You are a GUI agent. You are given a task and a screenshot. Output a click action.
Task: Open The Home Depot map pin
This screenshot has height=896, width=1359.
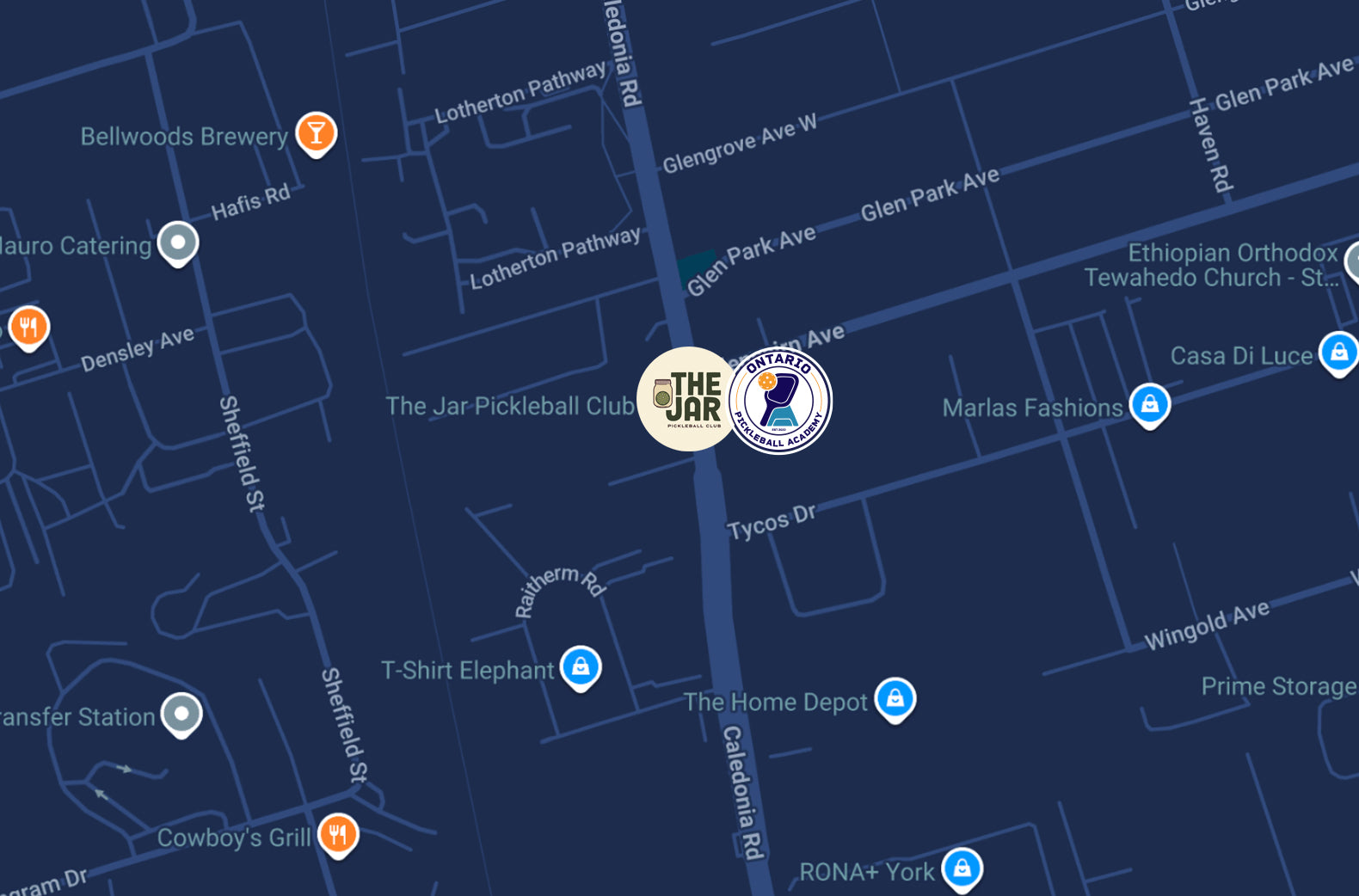click(895, 698)
